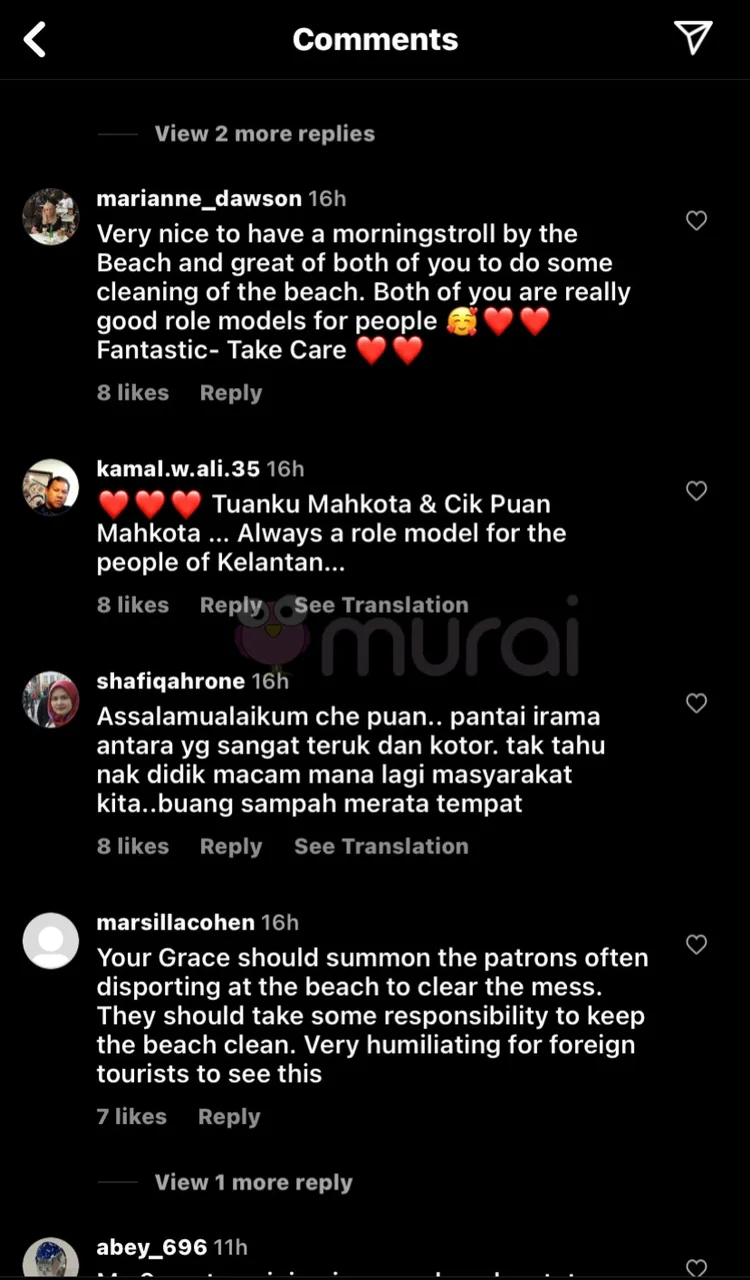The width and height of the screenshot is (750, 1280).
Task: Reply to marsillacohen's comment
Action: tap(229, 1117)
